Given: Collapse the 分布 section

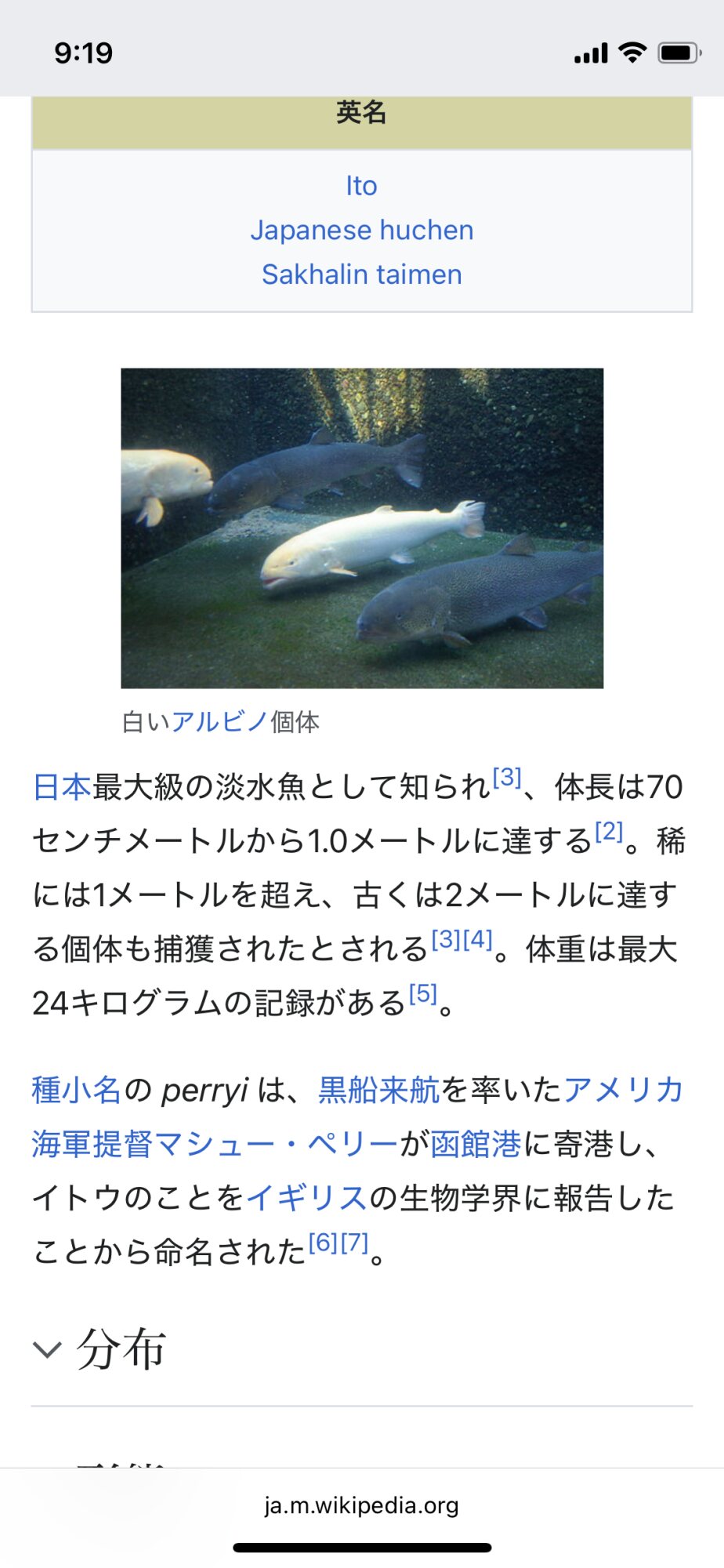Looking at the screenshot, I should click(47, 1350).
